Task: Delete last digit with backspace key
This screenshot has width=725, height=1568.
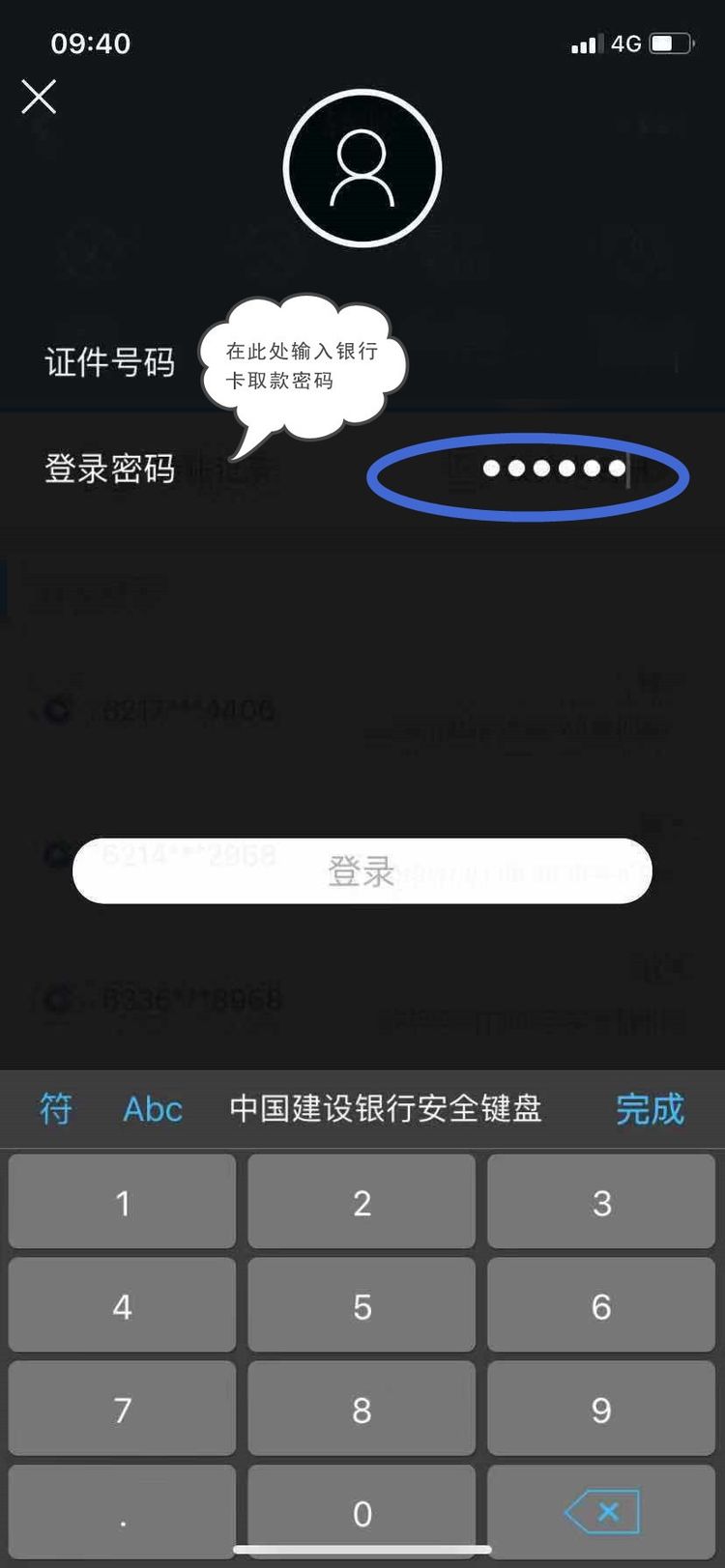Action: [601, 1511]
